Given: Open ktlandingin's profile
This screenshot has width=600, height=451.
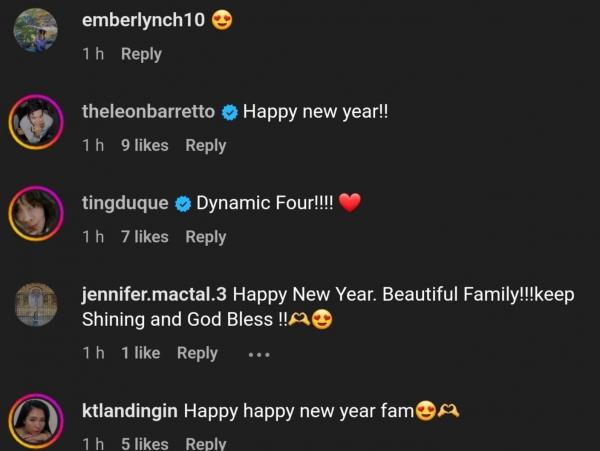Looking at the screenshot, I should [130, 411].
